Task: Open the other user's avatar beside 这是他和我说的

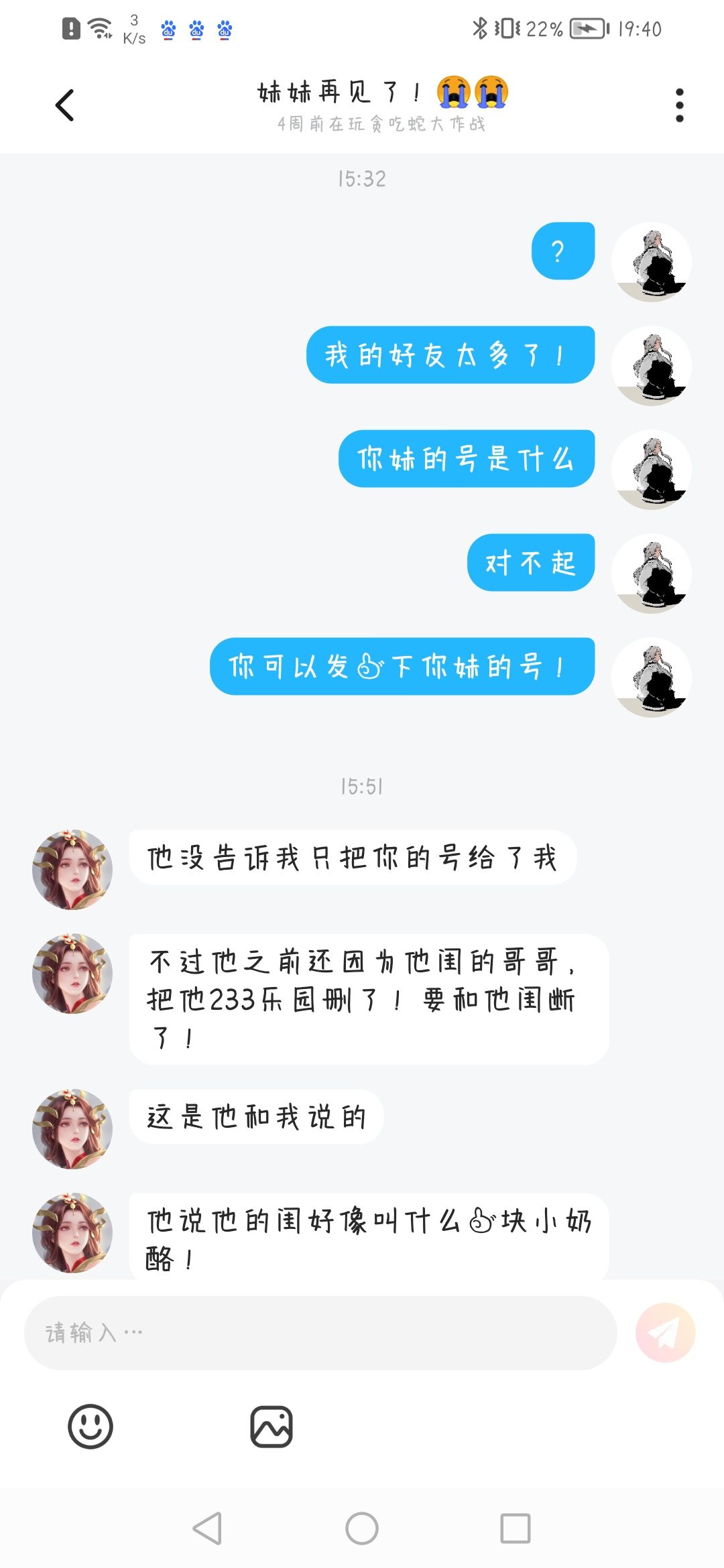Action: (x=72, y=1129)
